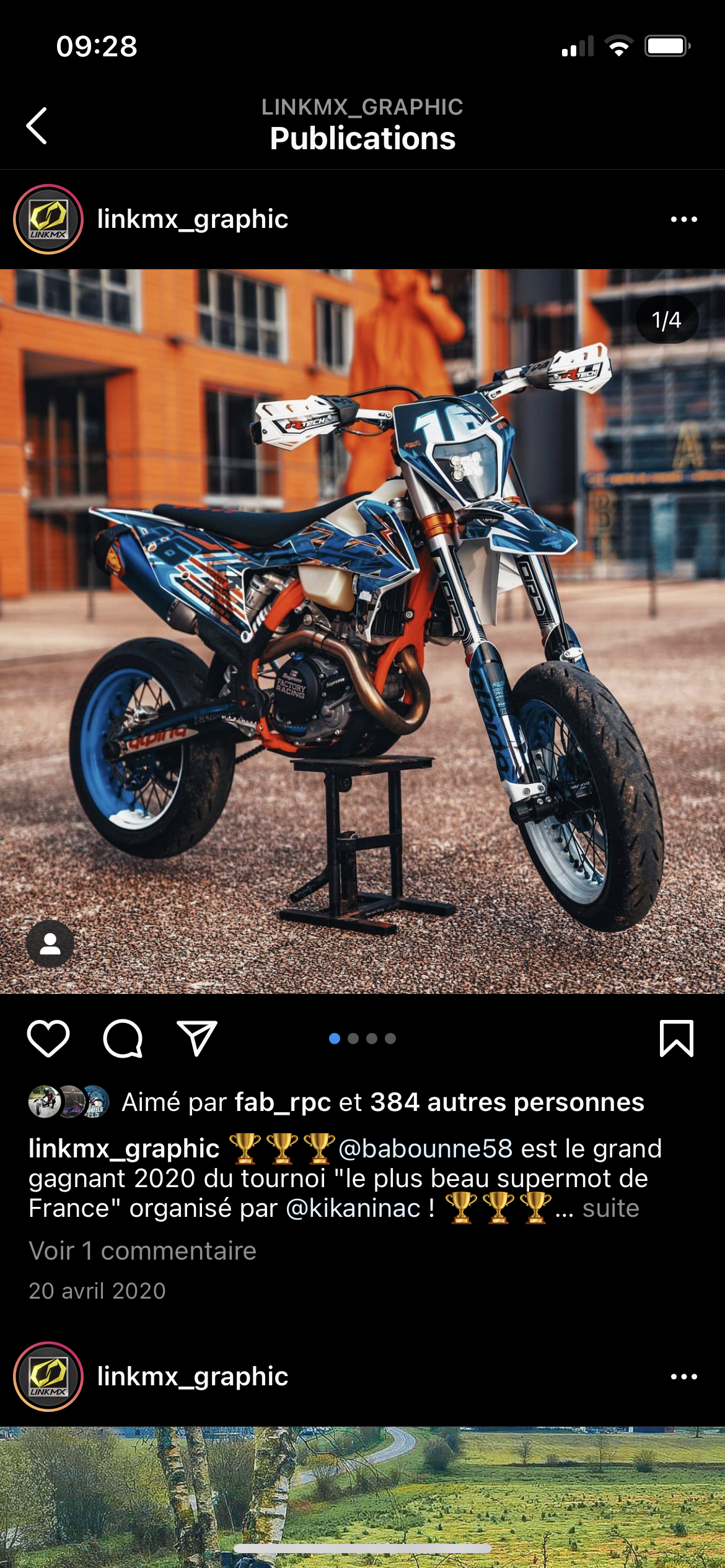Share the motorcycle post via send icon
Viewport: 725px width, 1568px height.
tap(197, 1039)
